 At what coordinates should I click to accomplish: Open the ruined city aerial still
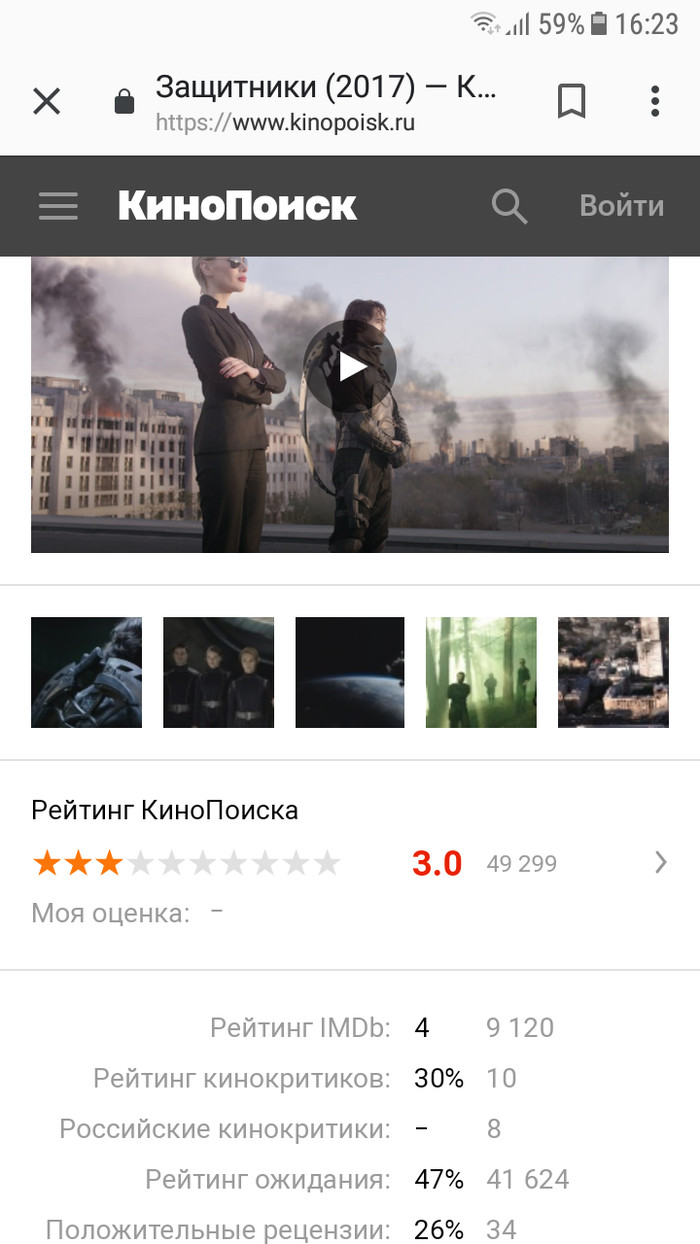click(x=612, y=672)
